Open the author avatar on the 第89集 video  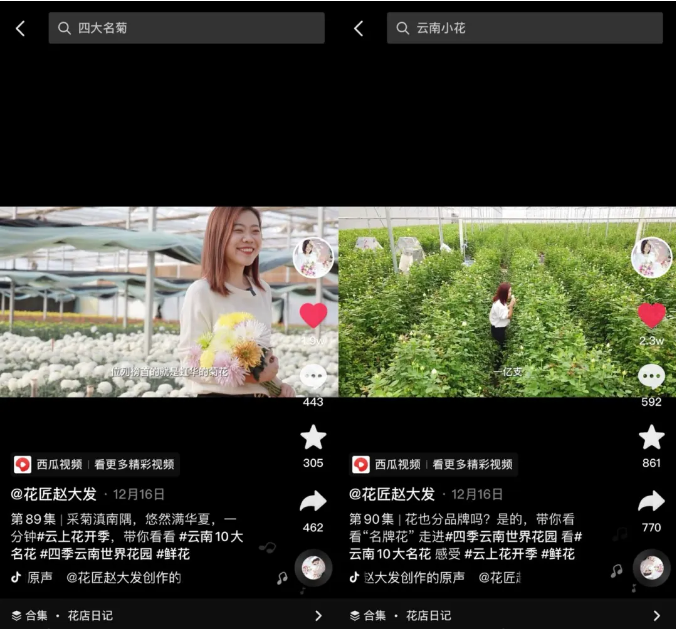click(x=312, y=258)
